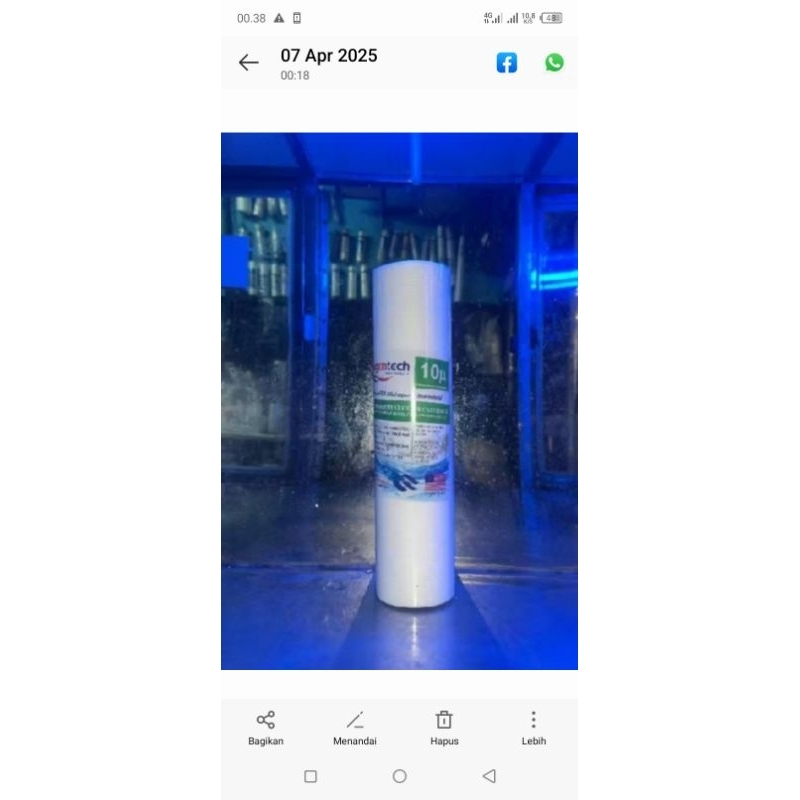The image size is (800, 800).
Task: Go to the system home screen
Action: pyautogui.click(x=399, y=776)
